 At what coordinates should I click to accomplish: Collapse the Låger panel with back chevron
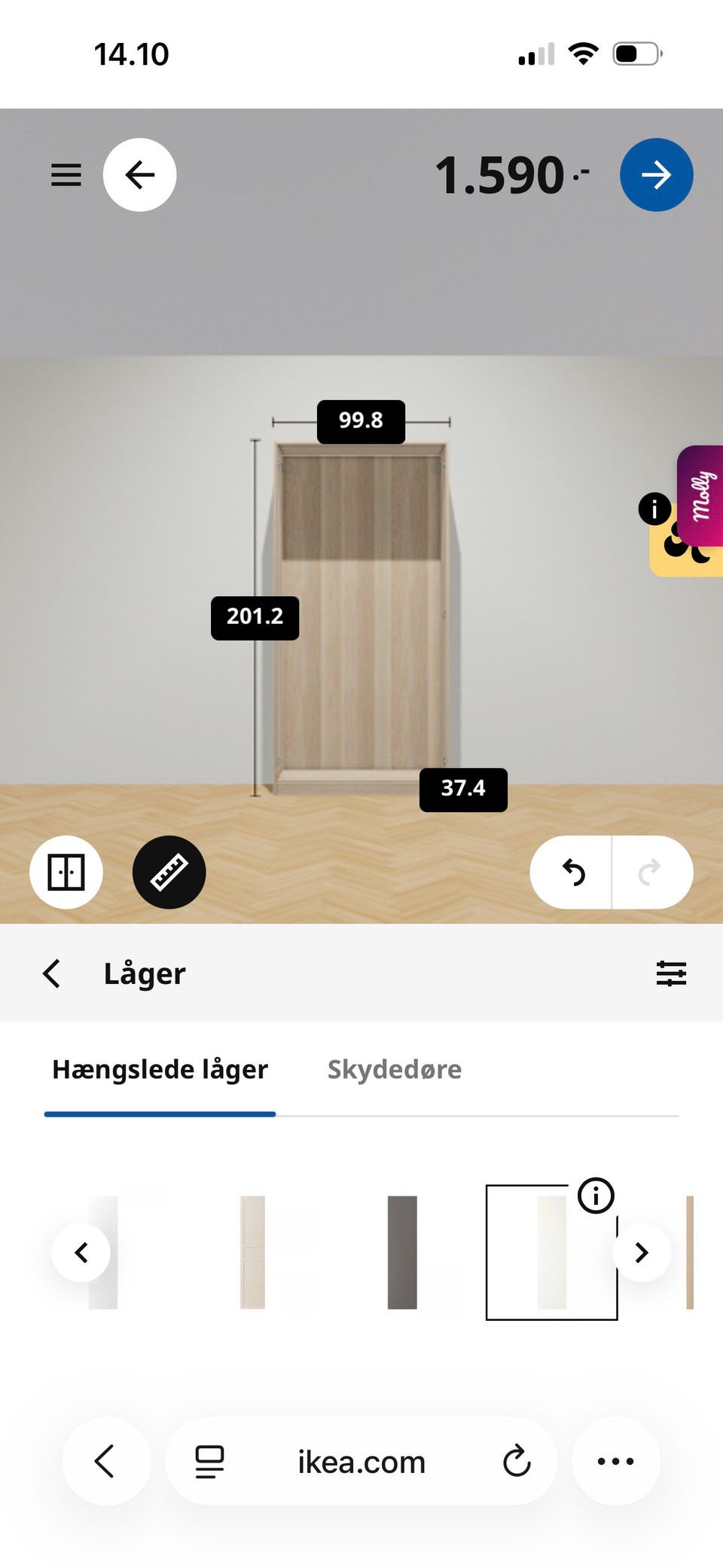(x=51, y=973)
